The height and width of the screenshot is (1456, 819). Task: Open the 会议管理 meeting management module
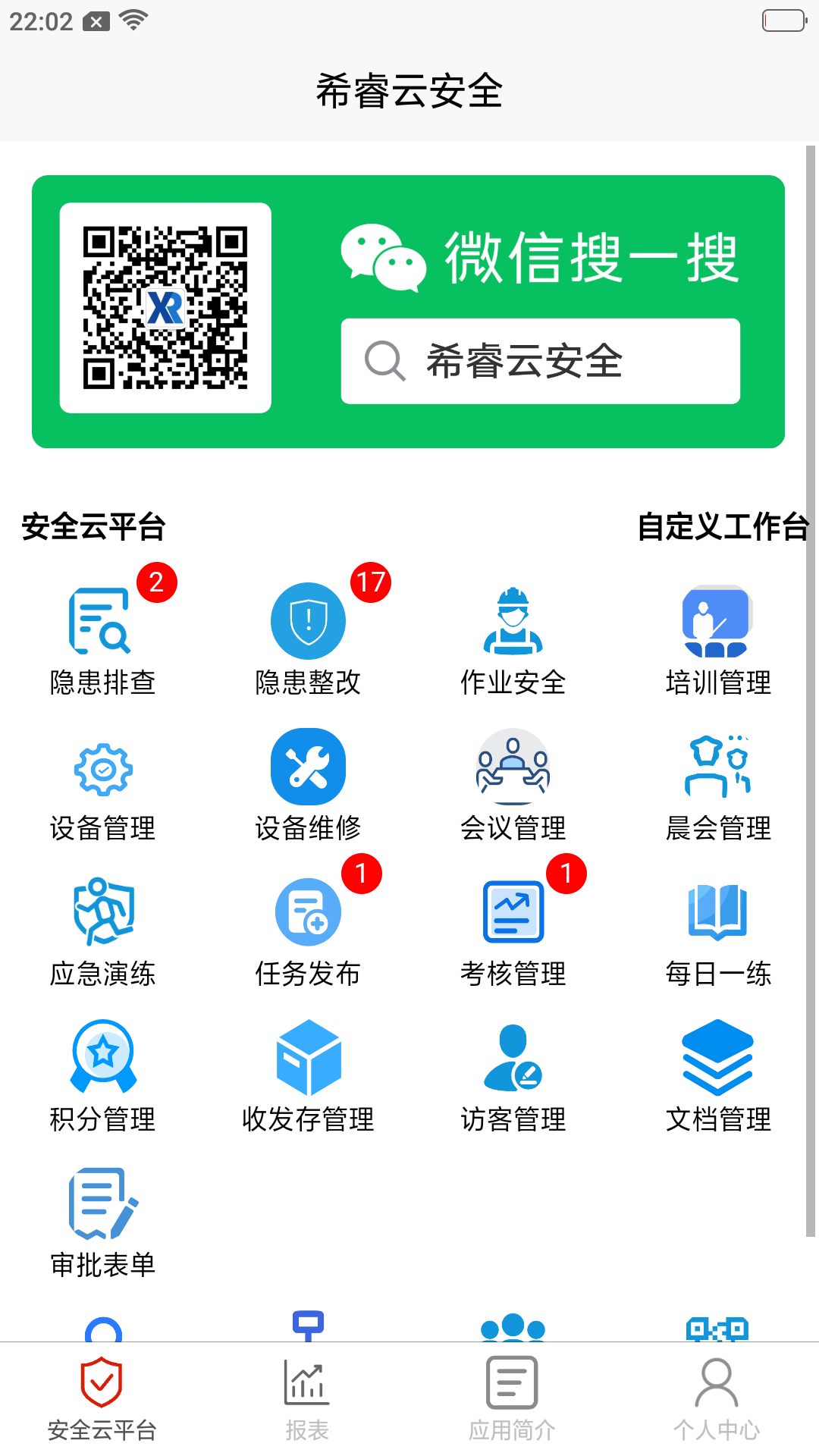[x=512, y=766]
